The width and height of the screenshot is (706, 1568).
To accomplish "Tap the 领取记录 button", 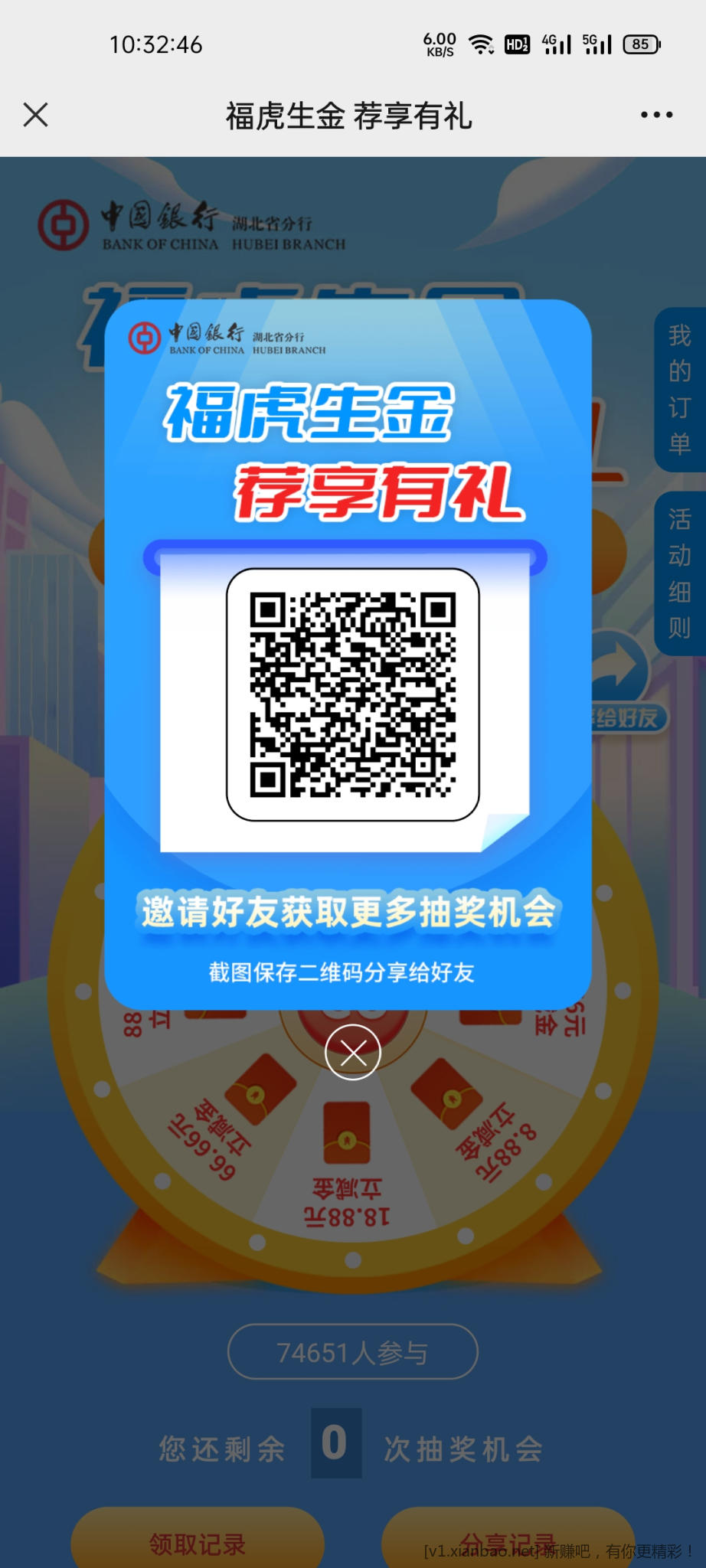I will tap(198, 1540).
